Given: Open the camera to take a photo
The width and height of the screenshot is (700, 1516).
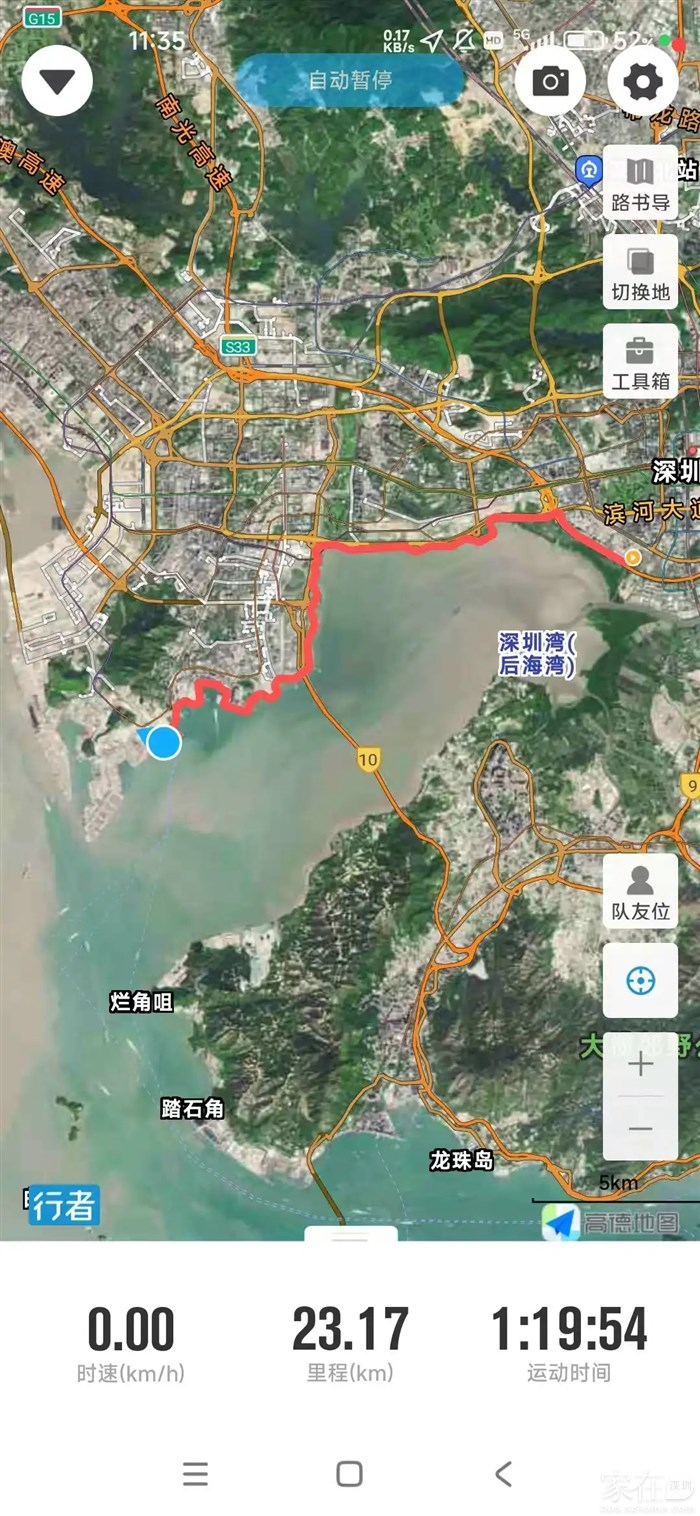Looking at the screenshot, I should click(x=550, y=81).
